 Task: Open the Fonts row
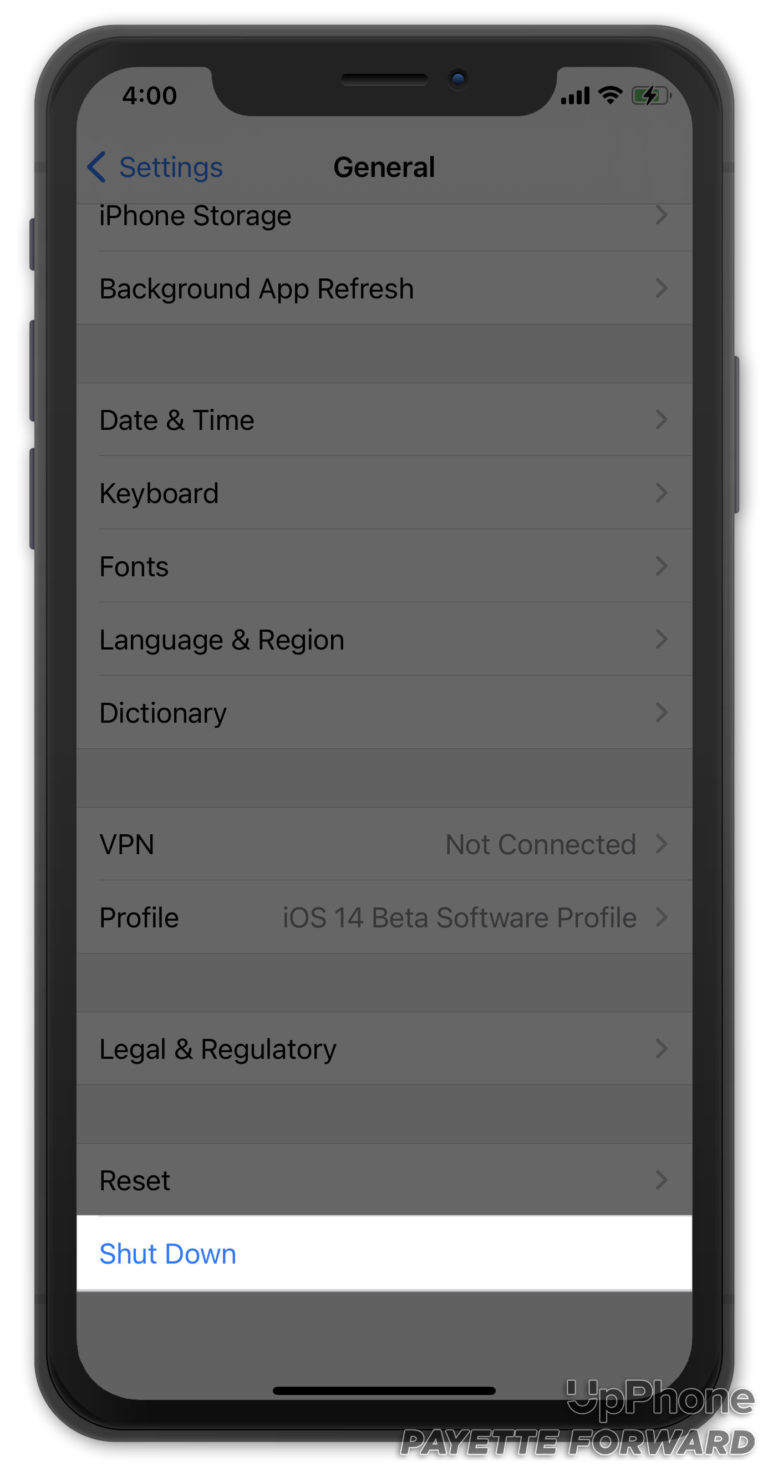384,566
